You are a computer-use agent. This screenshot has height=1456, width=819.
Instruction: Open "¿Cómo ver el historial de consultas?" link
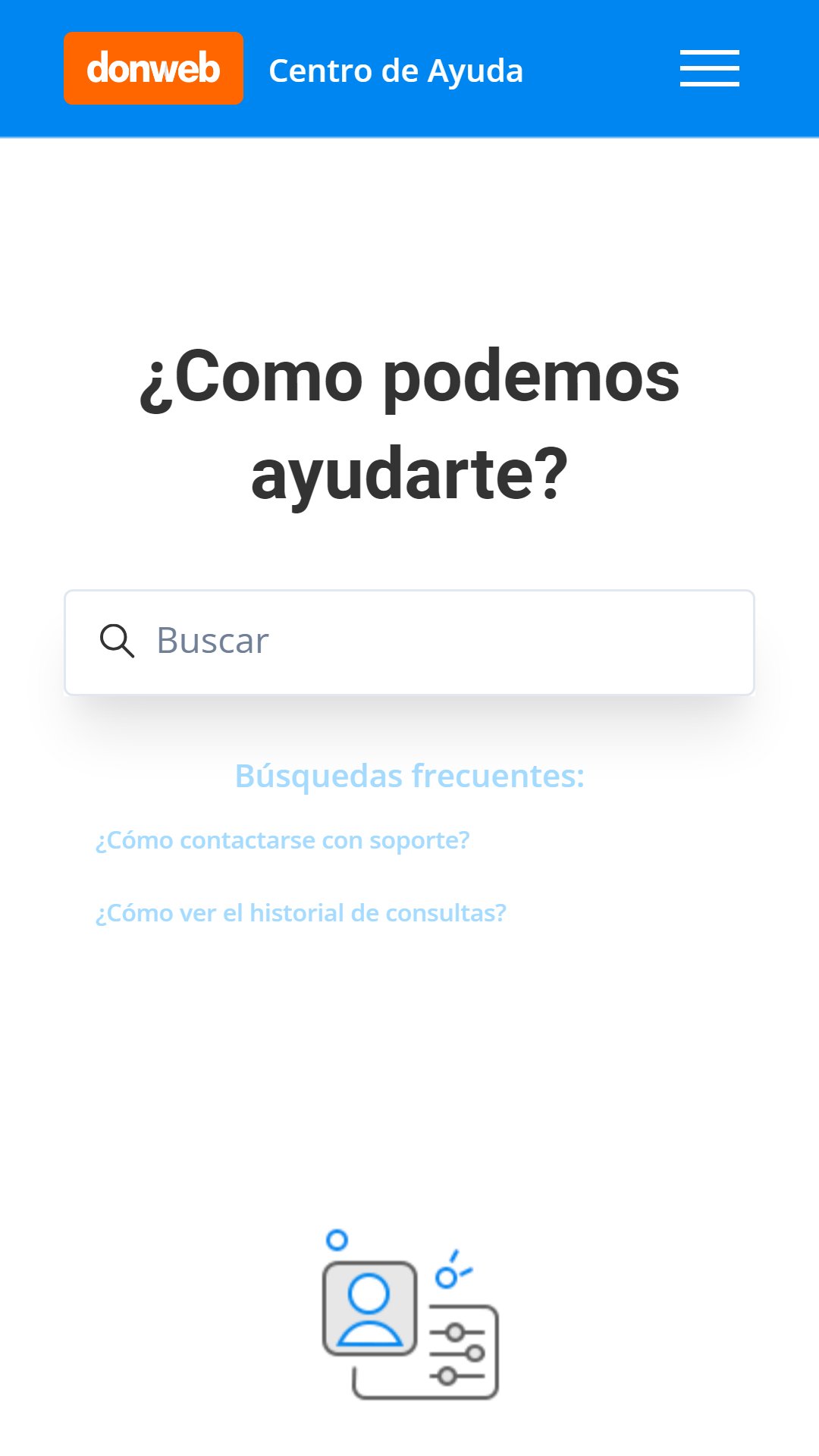(x=300, y=913)
